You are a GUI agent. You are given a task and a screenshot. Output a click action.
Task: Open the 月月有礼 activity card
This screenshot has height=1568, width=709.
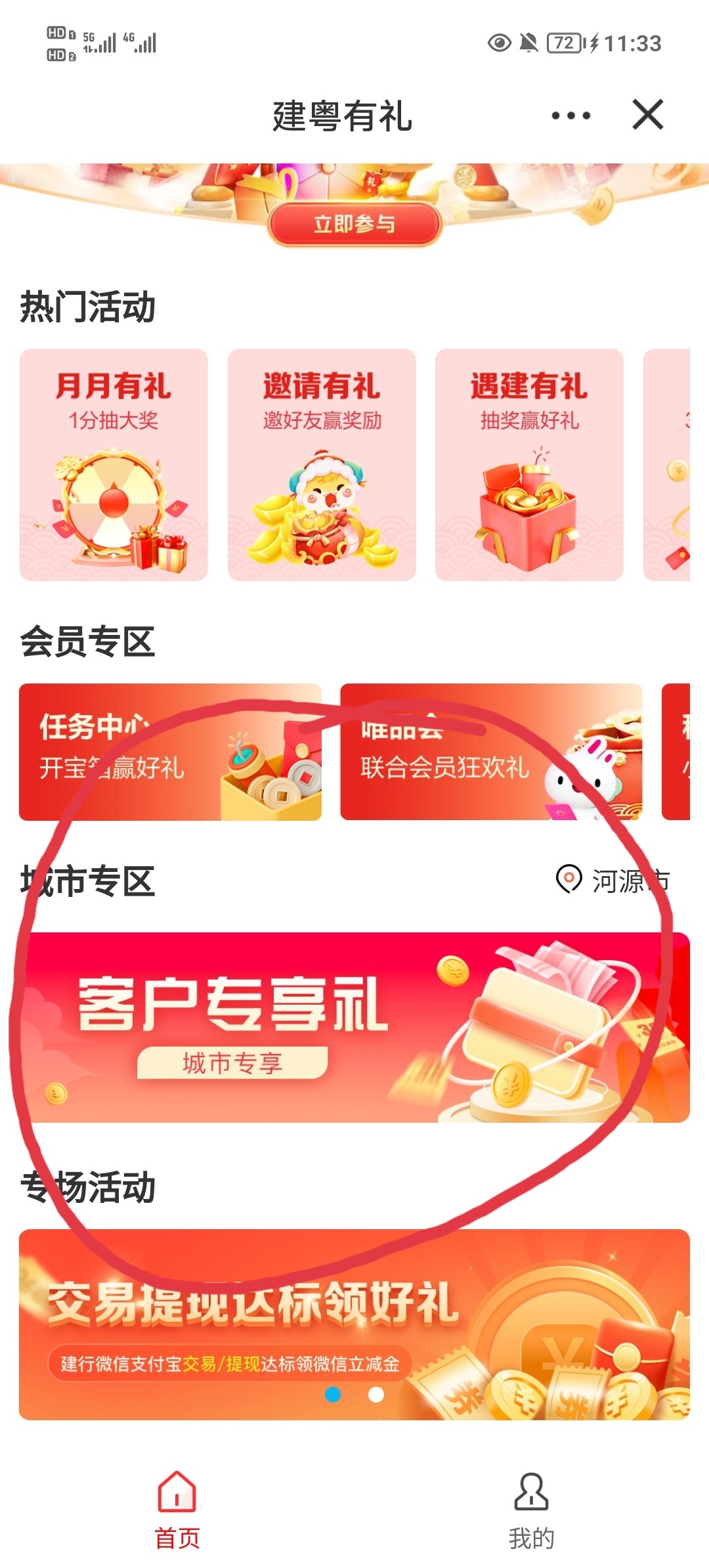coord(114,465)
